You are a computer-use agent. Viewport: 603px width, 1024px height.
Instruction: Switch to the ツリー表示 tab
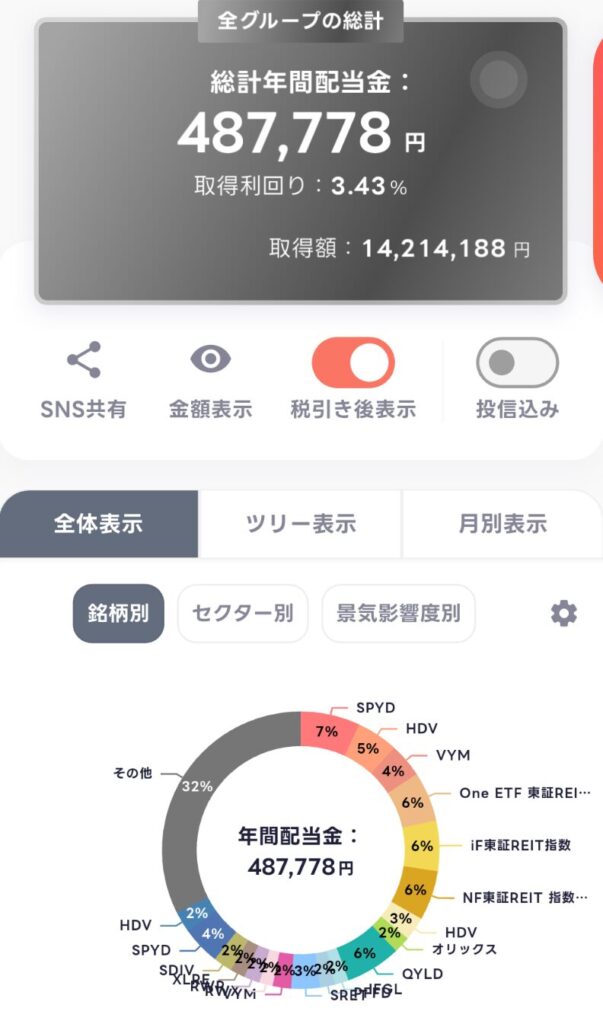tap(300, 523)
